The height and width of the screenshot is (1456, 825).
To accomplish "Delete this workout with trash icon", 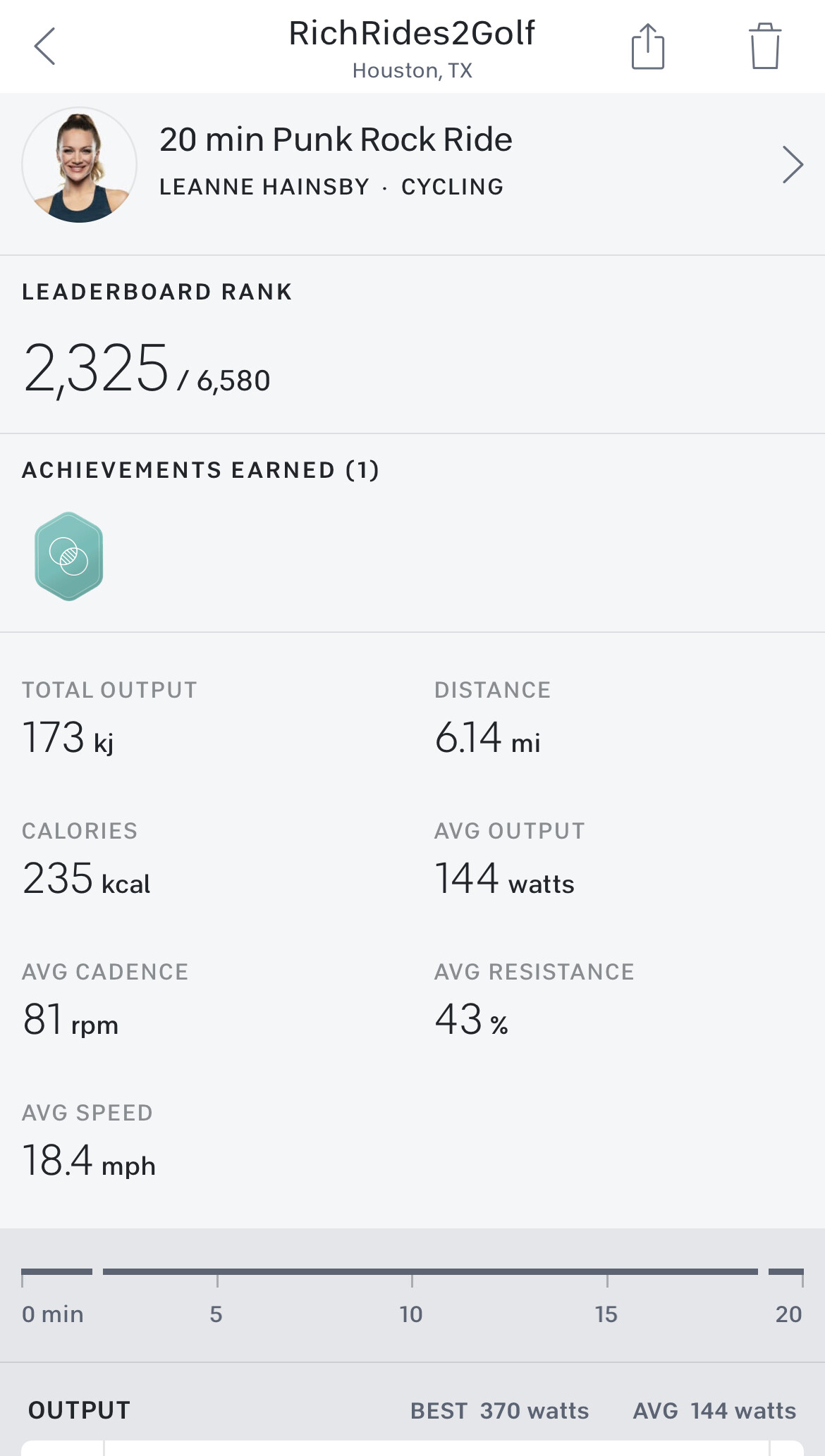I will point(764,47).
